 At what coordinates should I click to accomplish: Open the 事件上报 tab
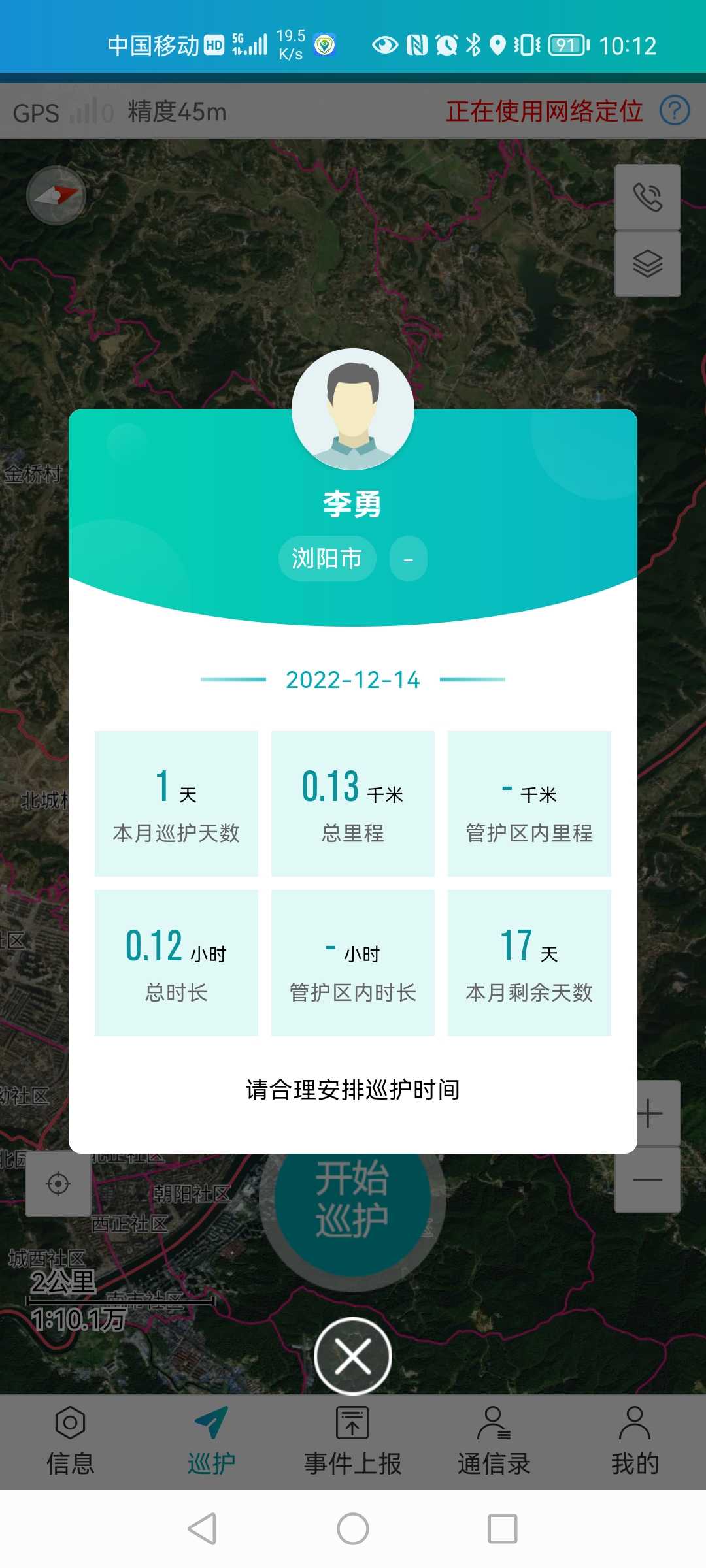pyautogui.click(x=352, y=1441)
